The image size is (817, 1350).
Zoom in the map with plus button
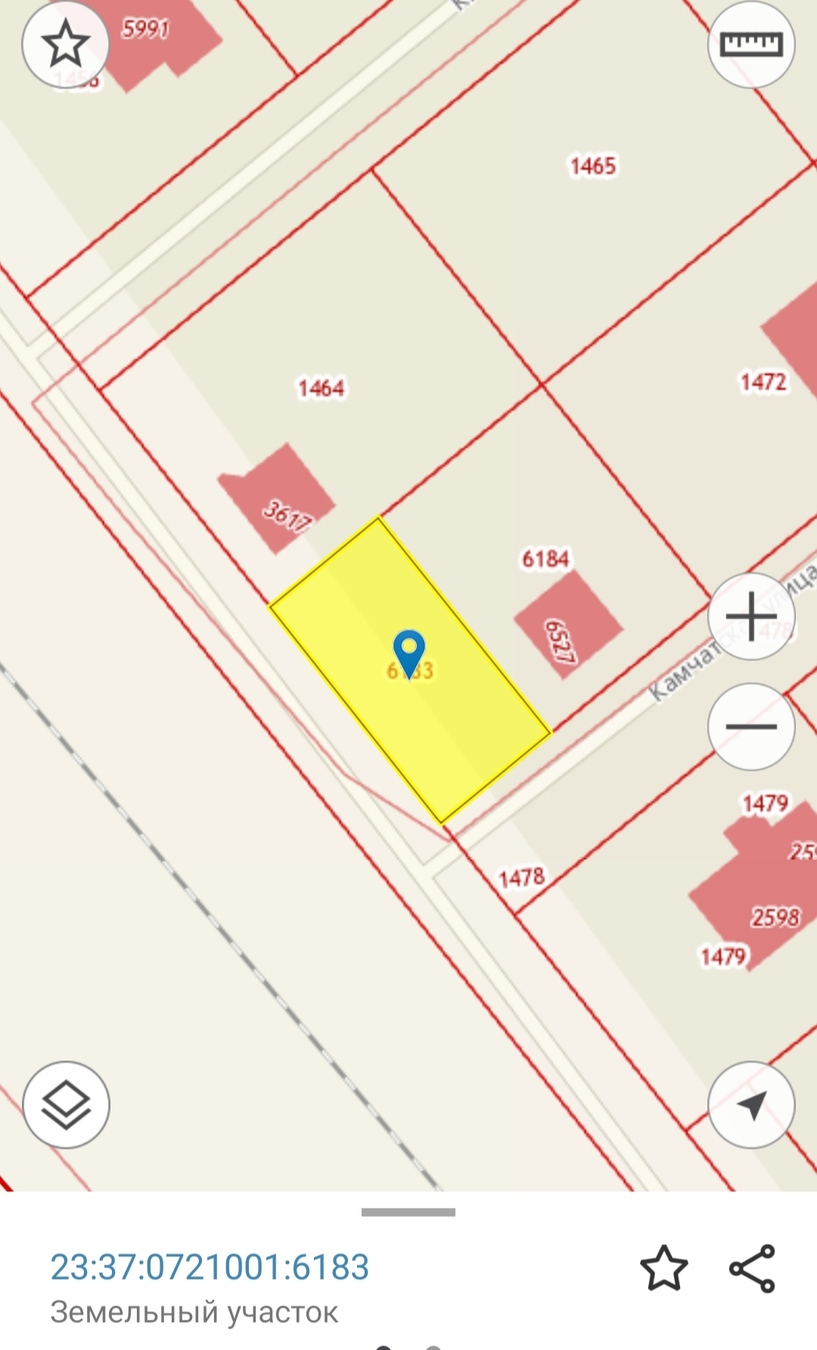click(x=751, y=616)
